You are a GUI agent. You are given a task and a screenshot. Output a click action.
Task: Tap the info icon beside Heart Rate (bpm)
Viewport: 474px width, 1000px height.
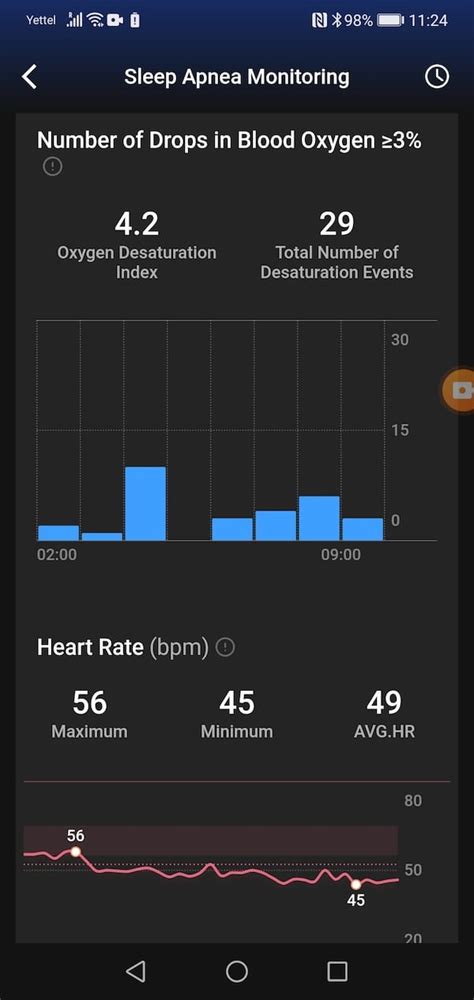tap(225, 648)
